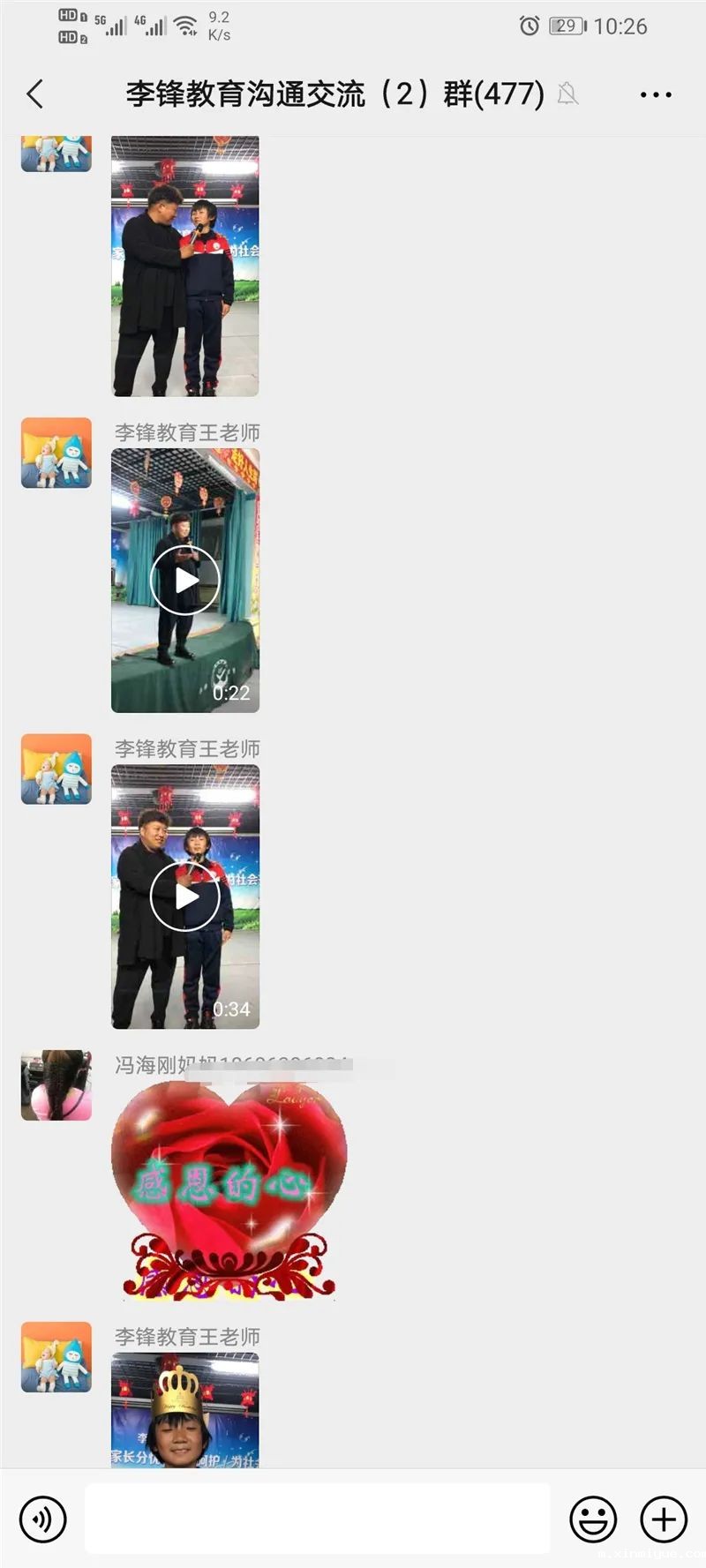Screen dimensions: 706x1568
Task: Play the 0:22 video message
Action: pos(185,580)
